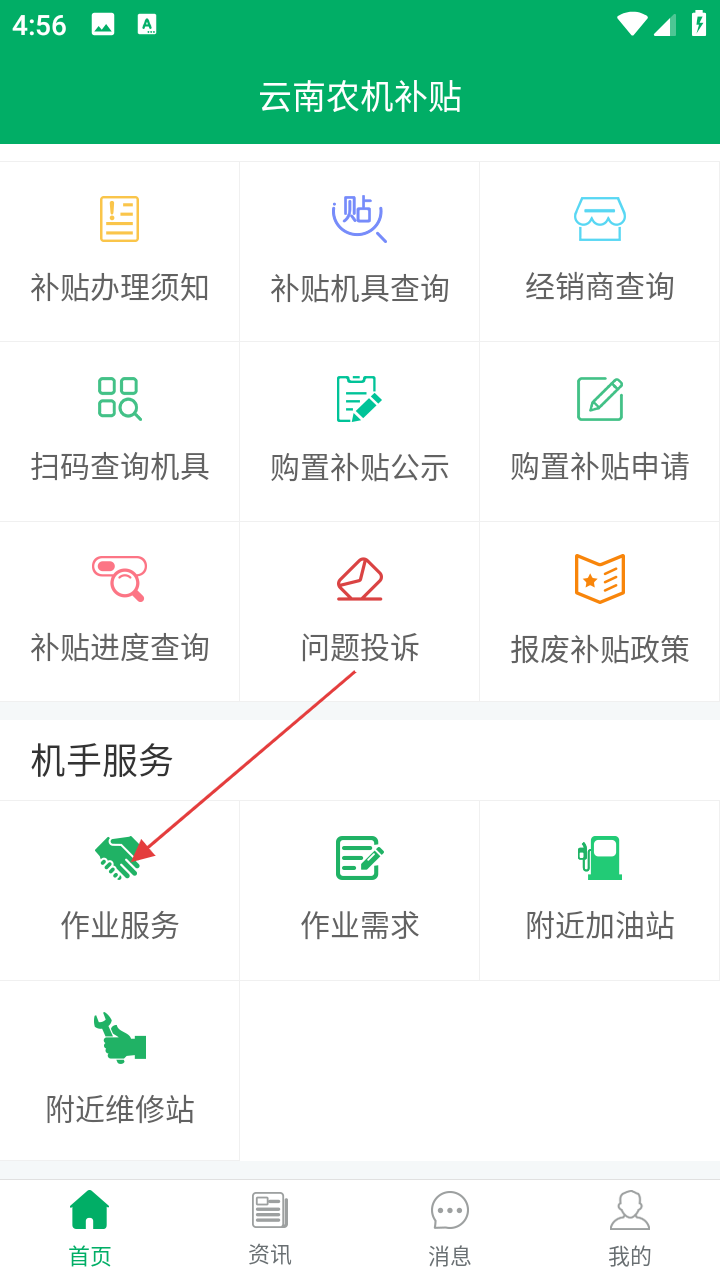View 报废补贴政策

[600, 612]
